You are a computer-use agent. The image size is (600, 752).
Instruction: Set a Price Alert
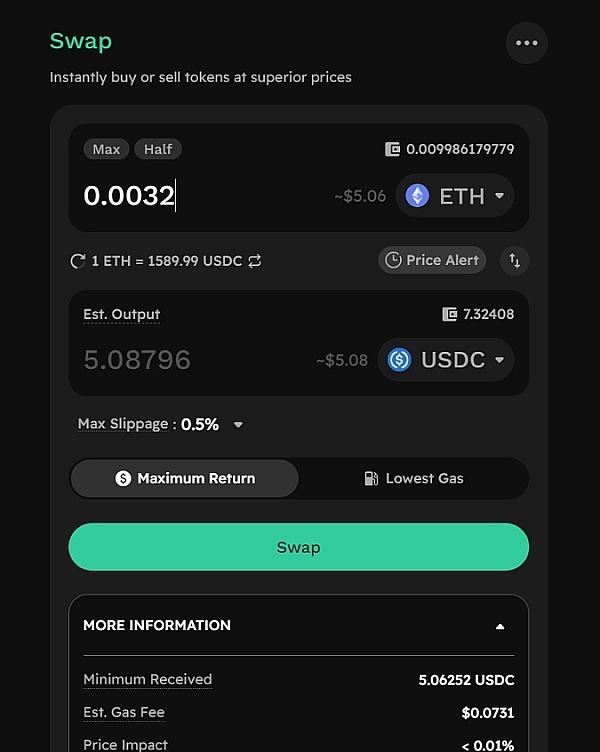(x=432, y=260)
